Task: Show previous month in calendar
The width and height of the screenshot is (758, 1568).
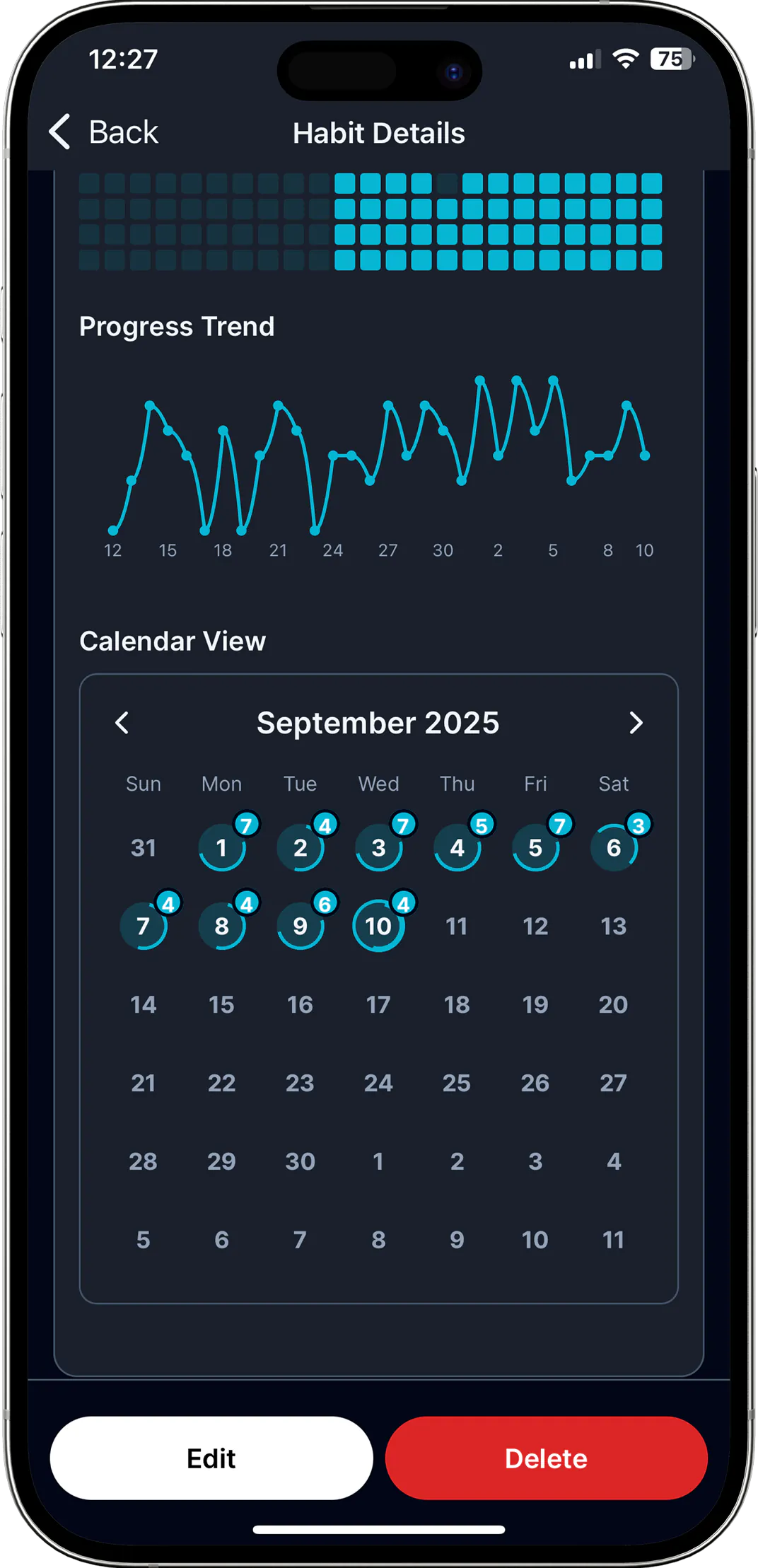Action: point(122,723)
